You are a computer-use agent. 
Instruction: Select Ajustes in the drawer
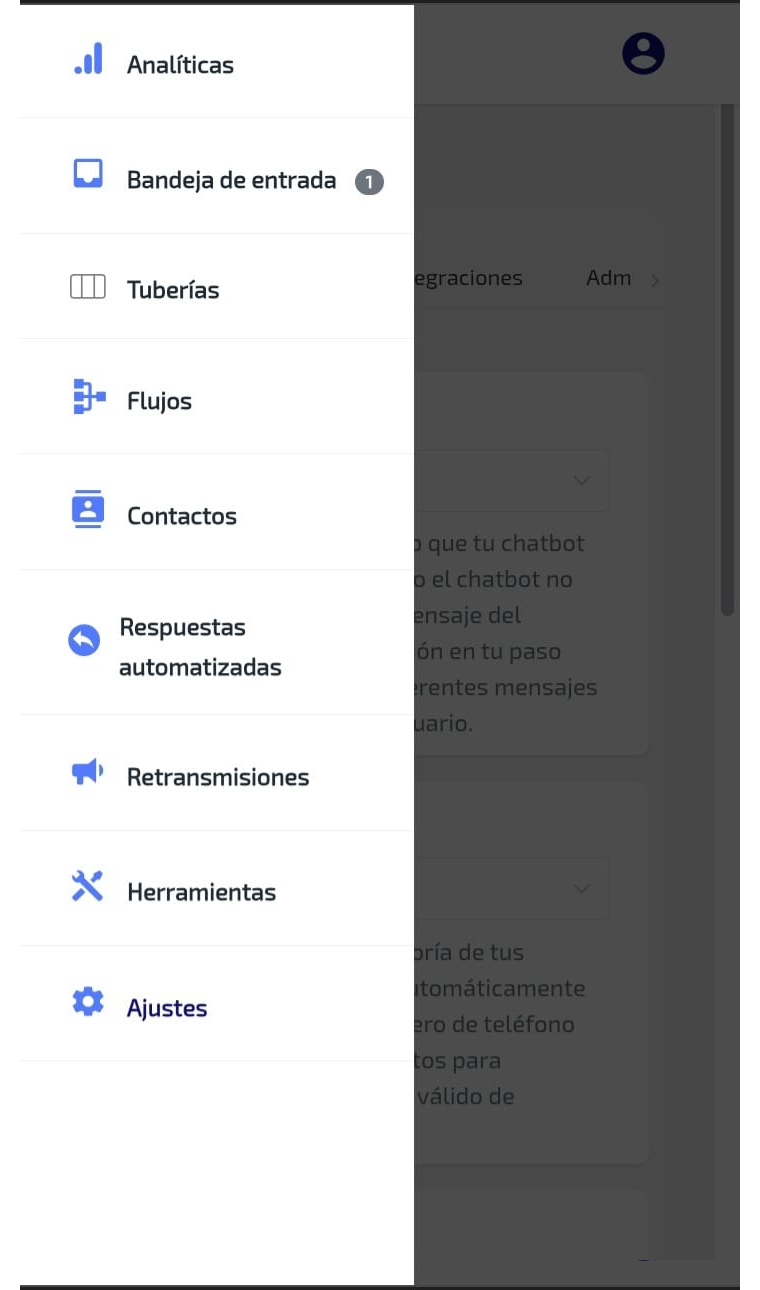tap(216, 1005)
